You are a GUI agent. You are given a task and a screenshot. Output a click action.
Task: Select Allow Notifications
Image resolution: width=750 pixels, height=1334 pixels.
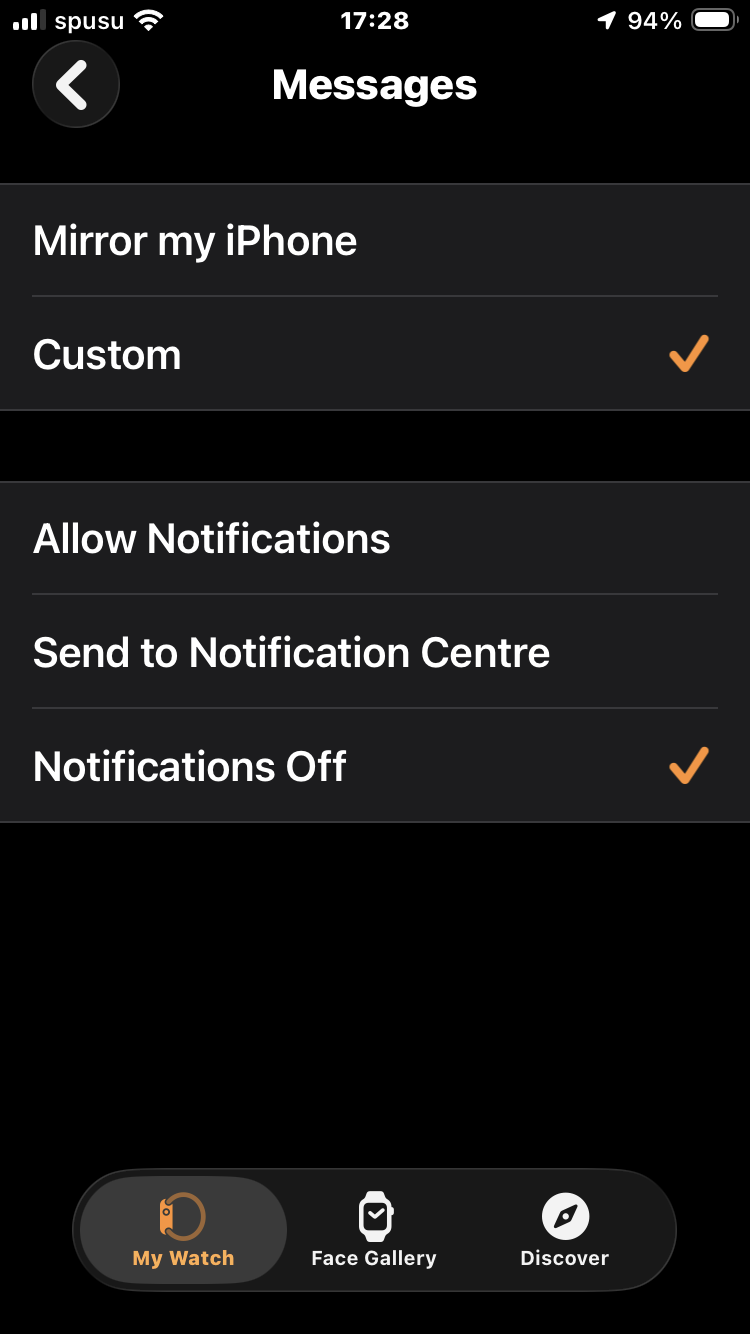click(374, 539)
